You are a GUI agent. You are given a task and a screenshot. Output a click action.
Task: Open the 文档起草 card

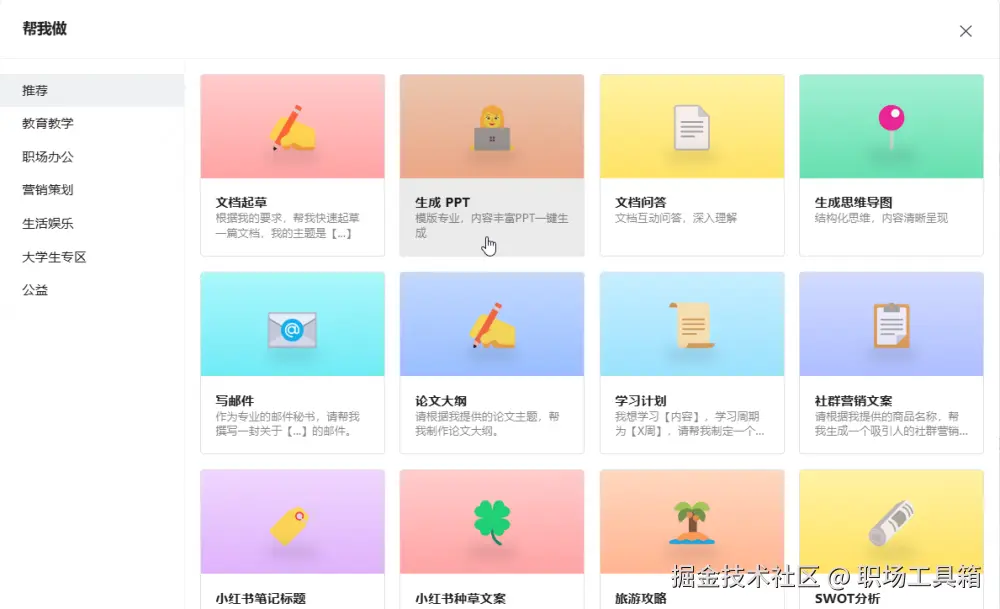(292, 165)
